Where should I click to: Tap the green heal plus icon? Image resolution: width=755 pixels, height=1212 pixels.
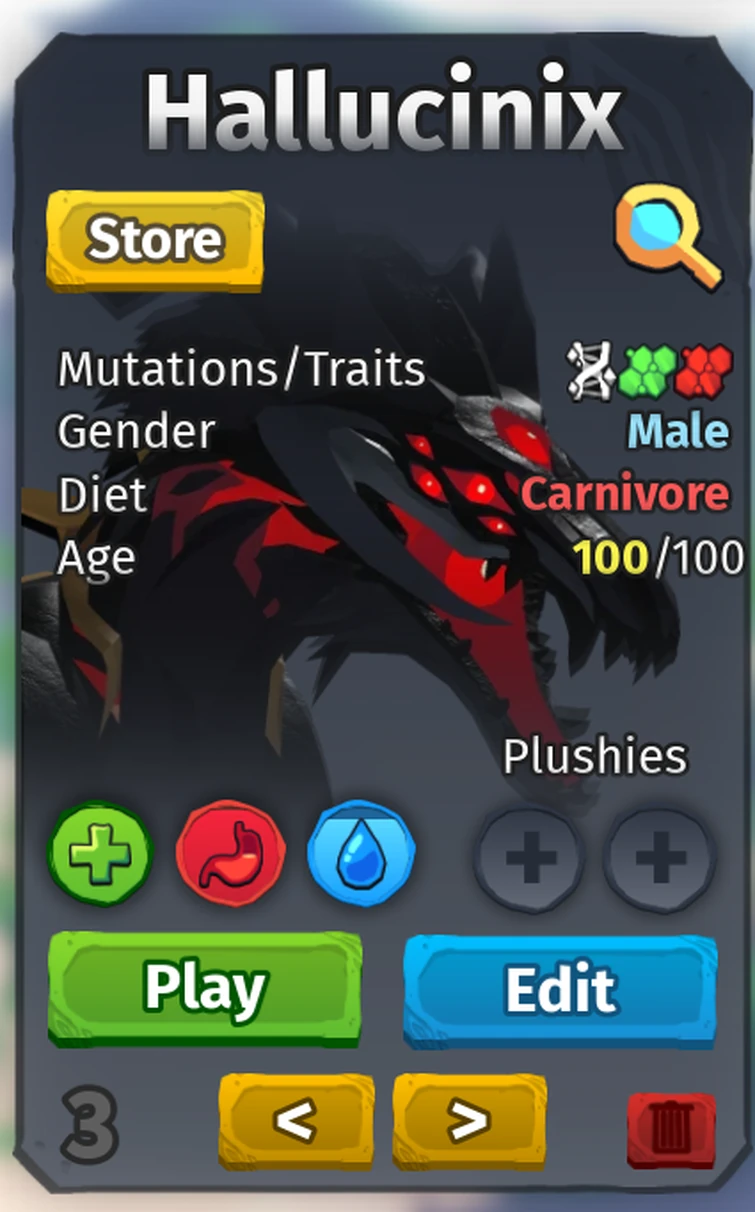[100, 856]
